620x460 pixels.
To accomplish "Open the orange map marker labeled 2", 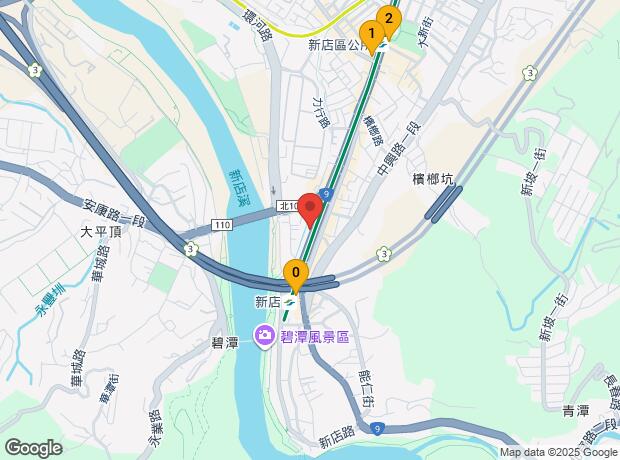I will 389,19.
